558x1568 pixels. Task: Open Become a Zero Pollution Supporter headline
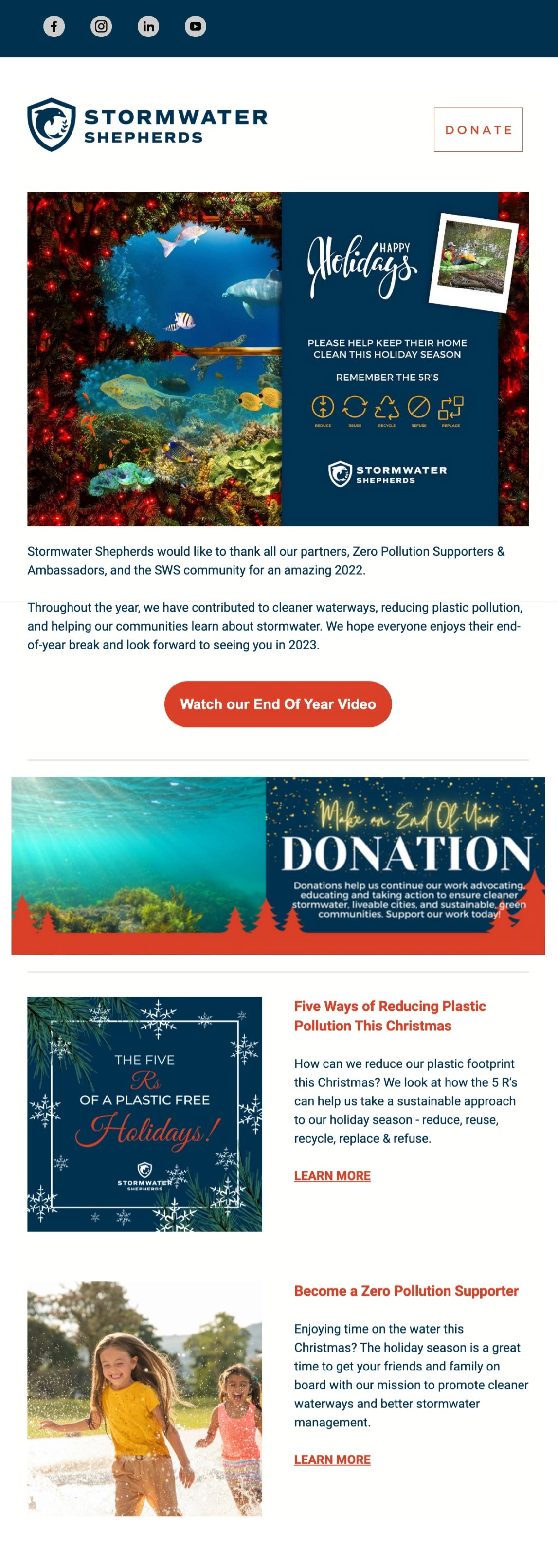tap(406, 1291)
